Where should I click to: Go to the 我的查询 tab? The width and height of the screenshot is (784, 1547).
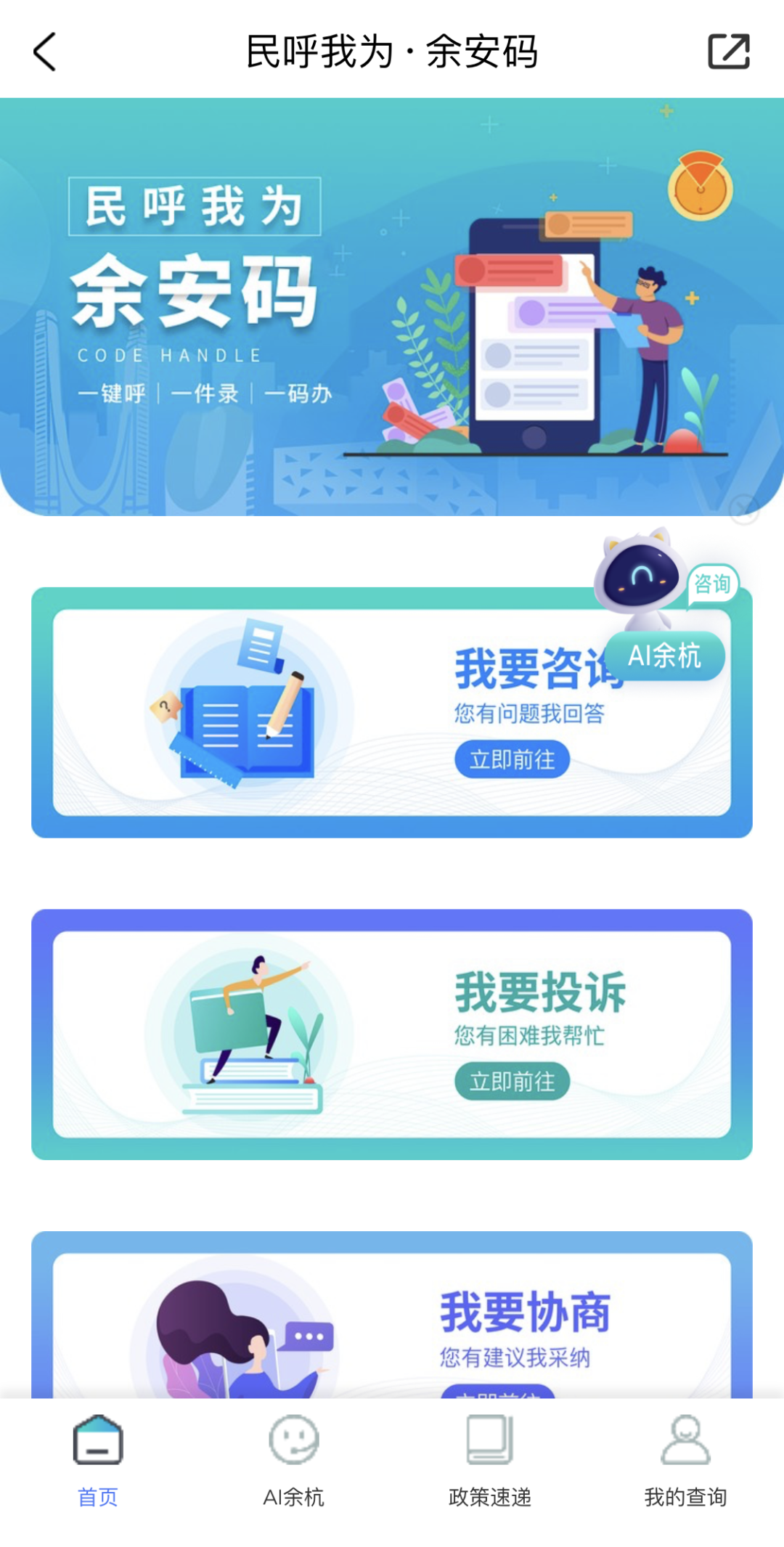point(685,1457)
